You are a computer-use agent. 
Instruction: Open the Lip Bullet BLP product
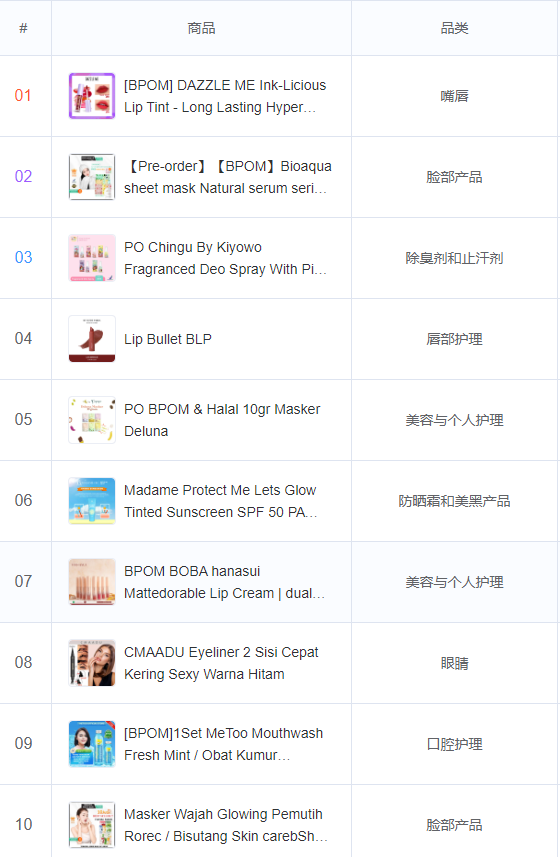pyautogui.click(x=168, y=339)
